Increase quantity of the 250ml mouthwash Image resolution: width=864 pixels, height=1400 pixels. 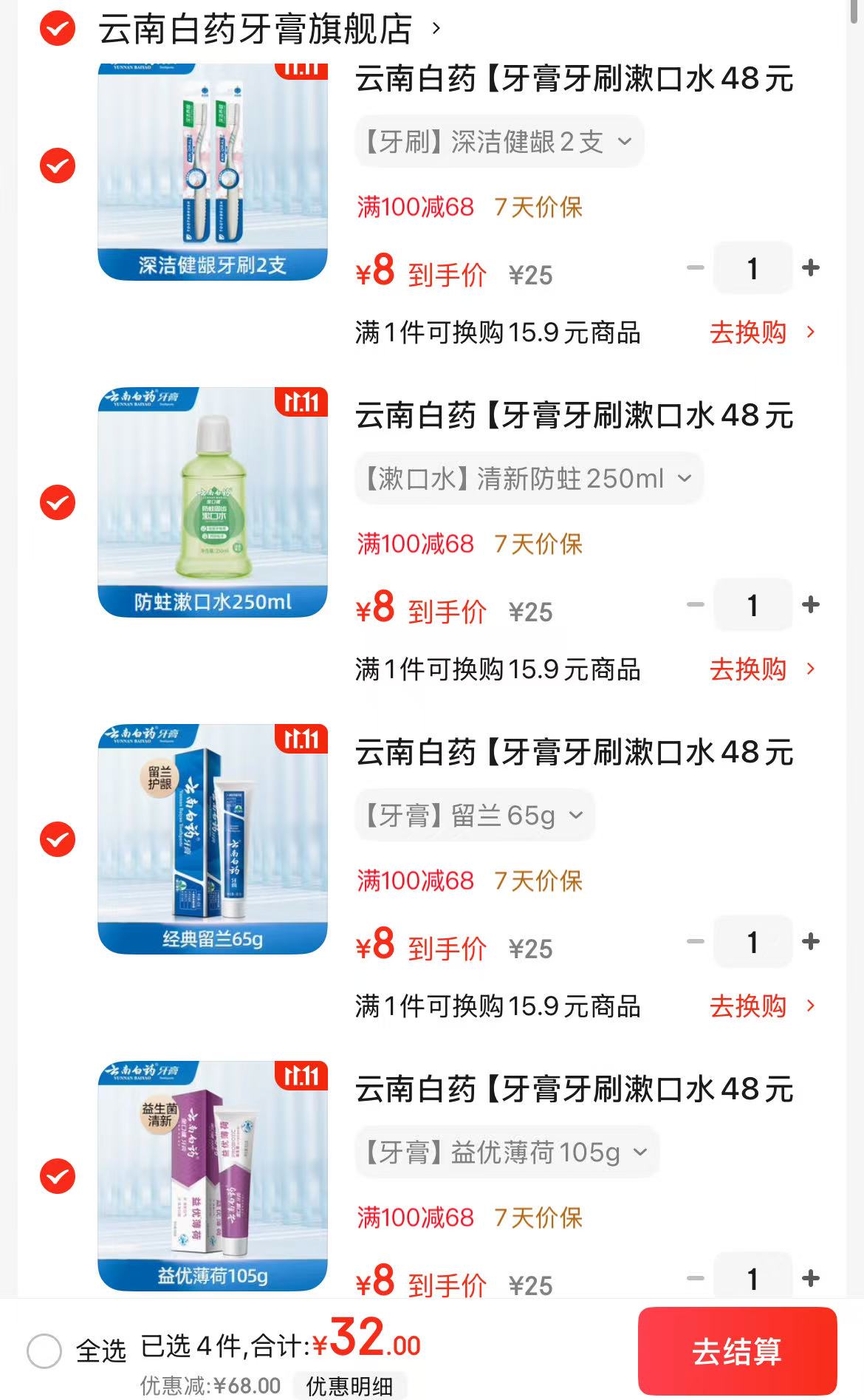[811, 604]
